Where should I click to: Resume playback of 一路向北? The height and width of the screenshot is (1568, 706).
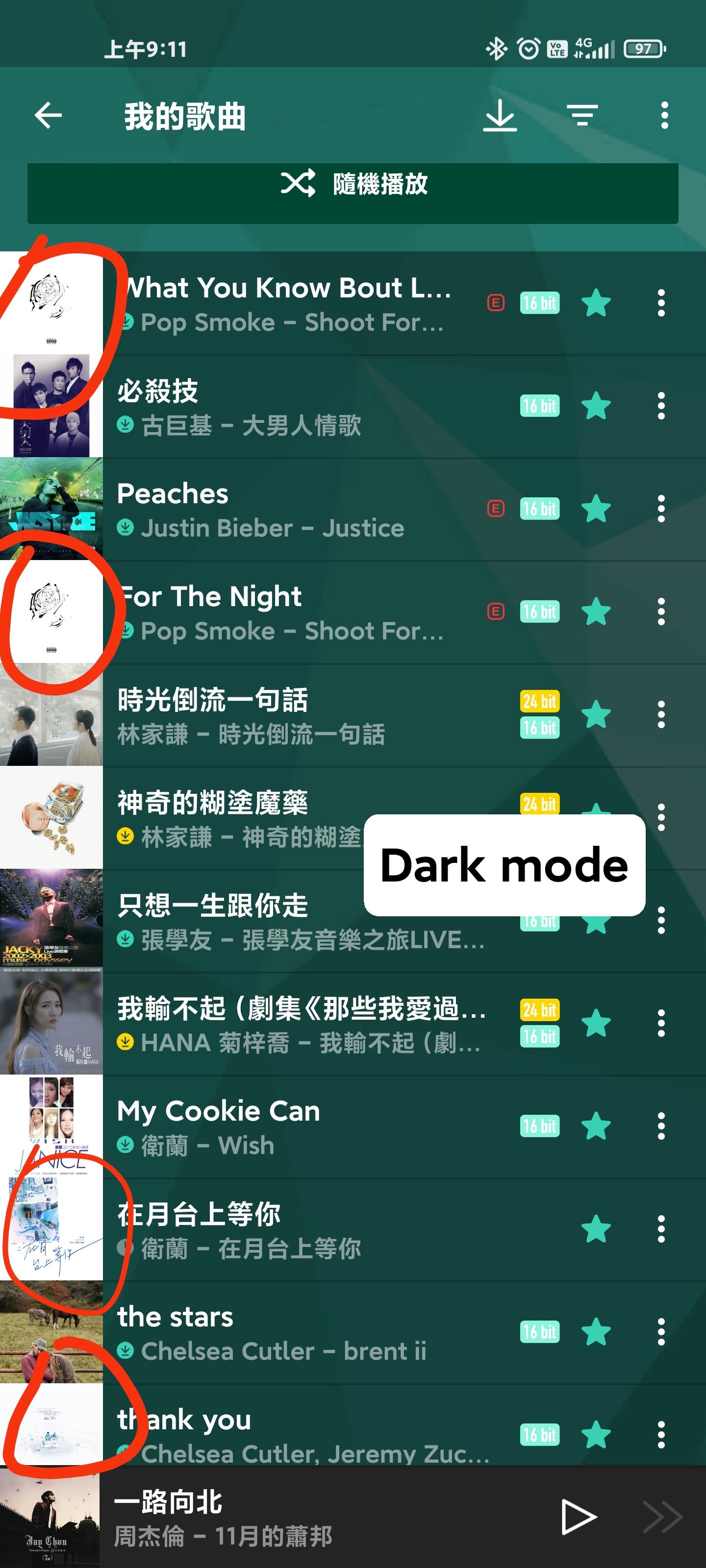point(578,1517)
